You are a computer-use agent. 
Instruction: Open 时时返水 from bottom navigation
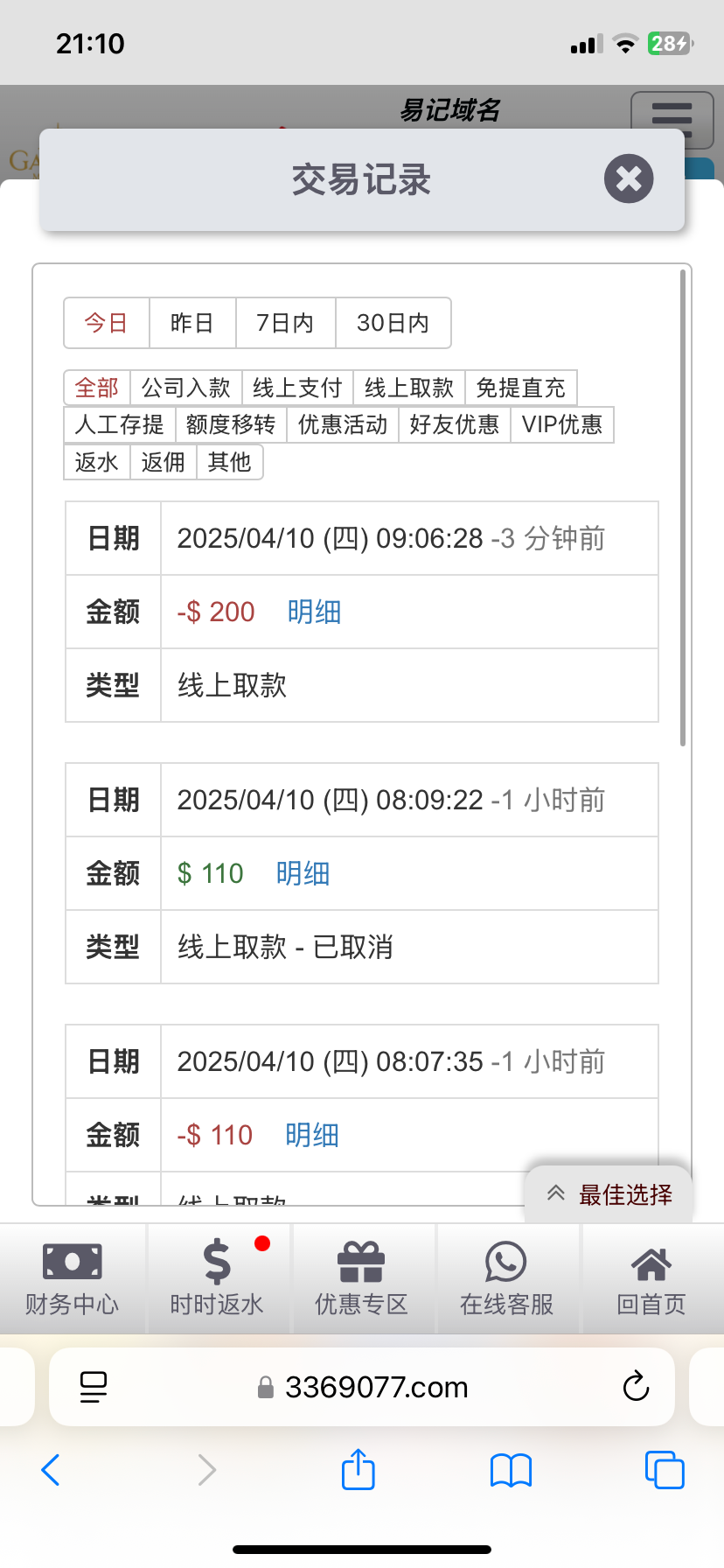pyautogui.click(x=217, y=1278)
